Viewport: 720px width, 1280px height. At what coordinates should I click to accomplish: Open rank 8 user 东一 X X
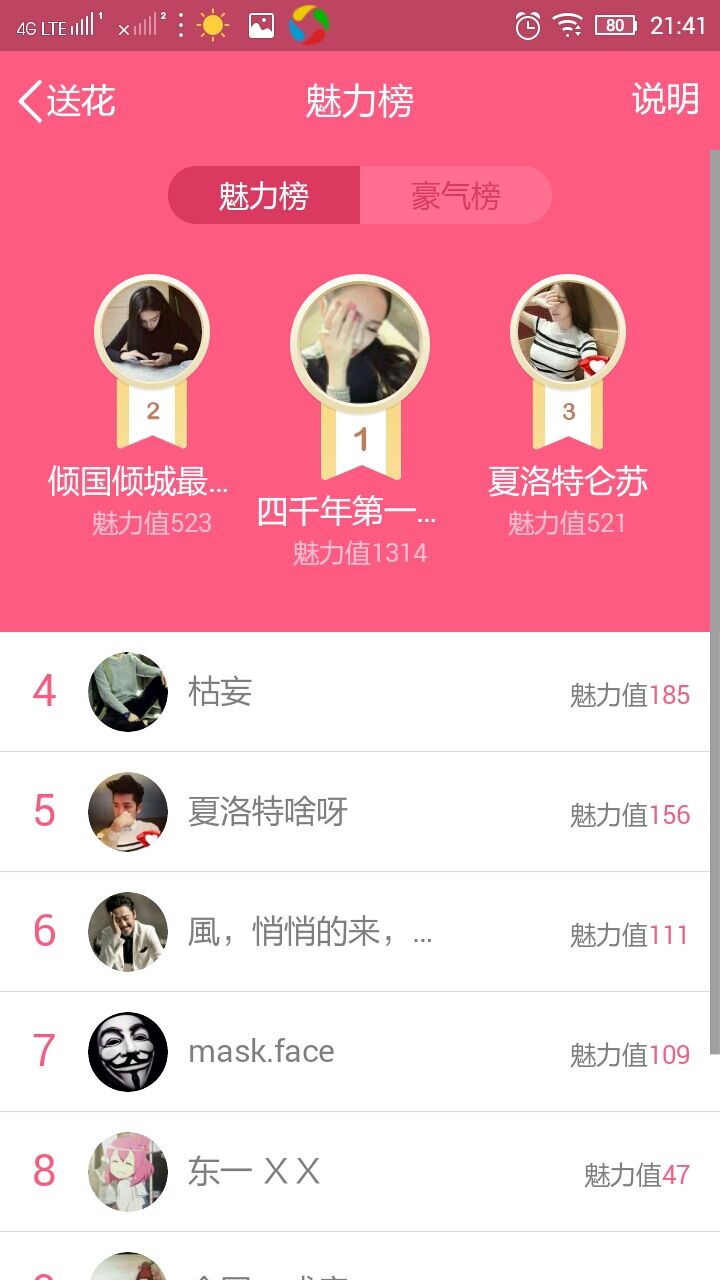(360, 1172)
